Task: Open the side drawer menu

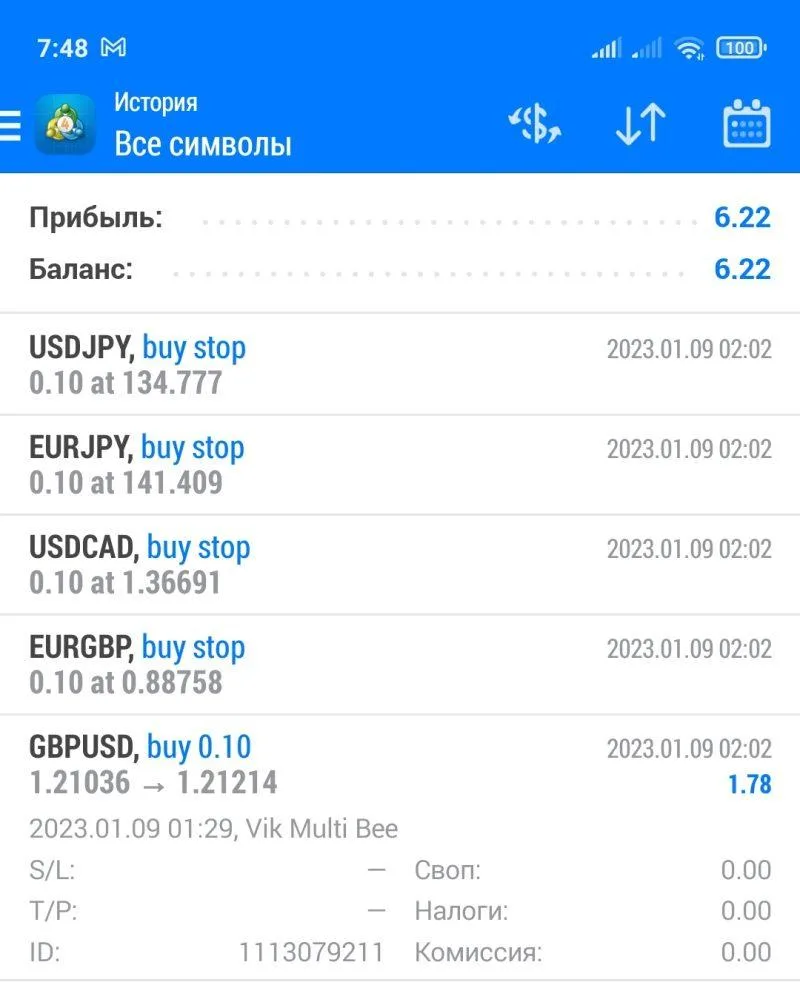Action: click(x=10, y=126)
